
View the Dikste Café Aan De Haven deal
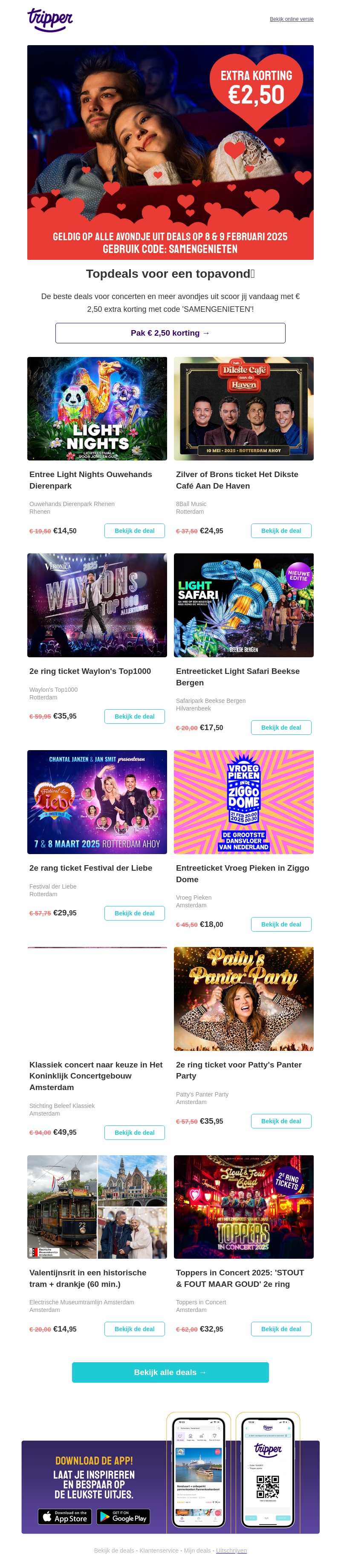281,531
